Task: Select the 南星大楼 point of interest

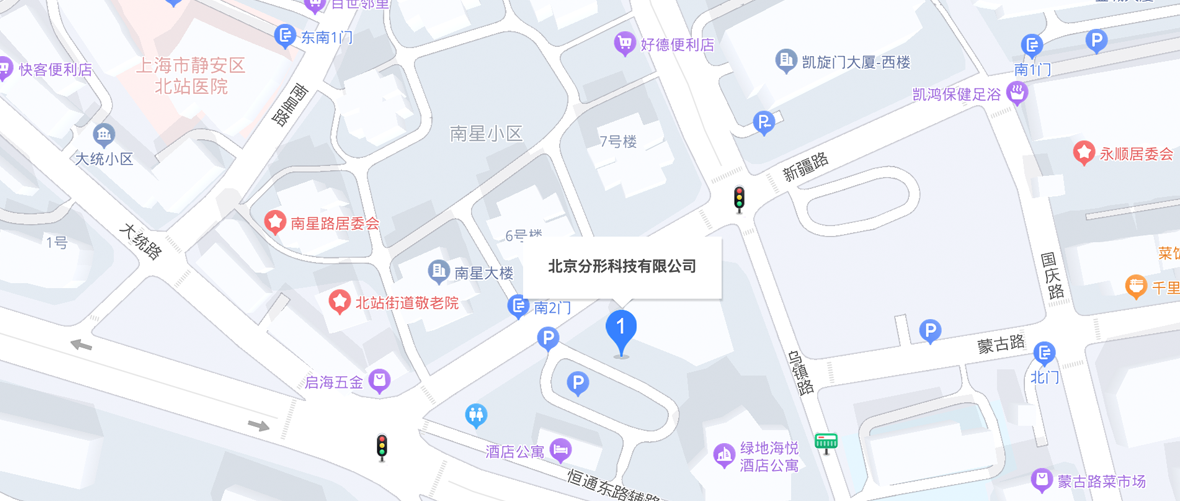Action: coord(438,271)
